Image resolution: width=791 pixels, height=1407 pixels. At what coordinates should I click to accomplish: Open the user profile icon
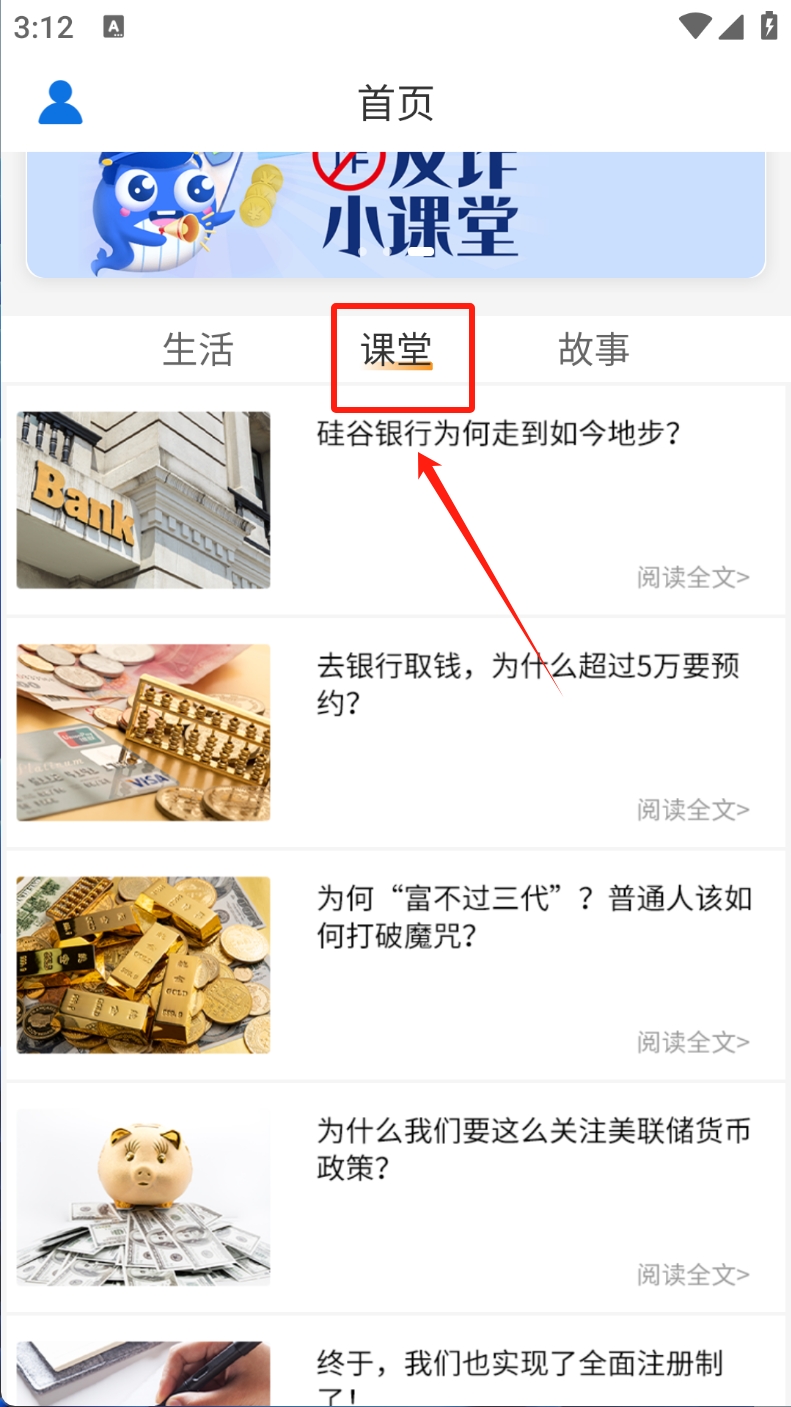click(x=60, y=103)
